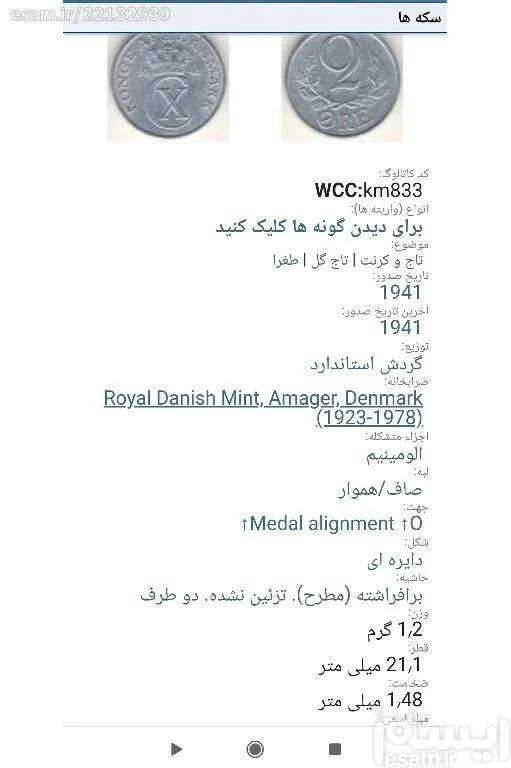Image resolution: width=511 pixels, height=768 pixels.
Task: Go back using the system triangle button
Action: 176,749
